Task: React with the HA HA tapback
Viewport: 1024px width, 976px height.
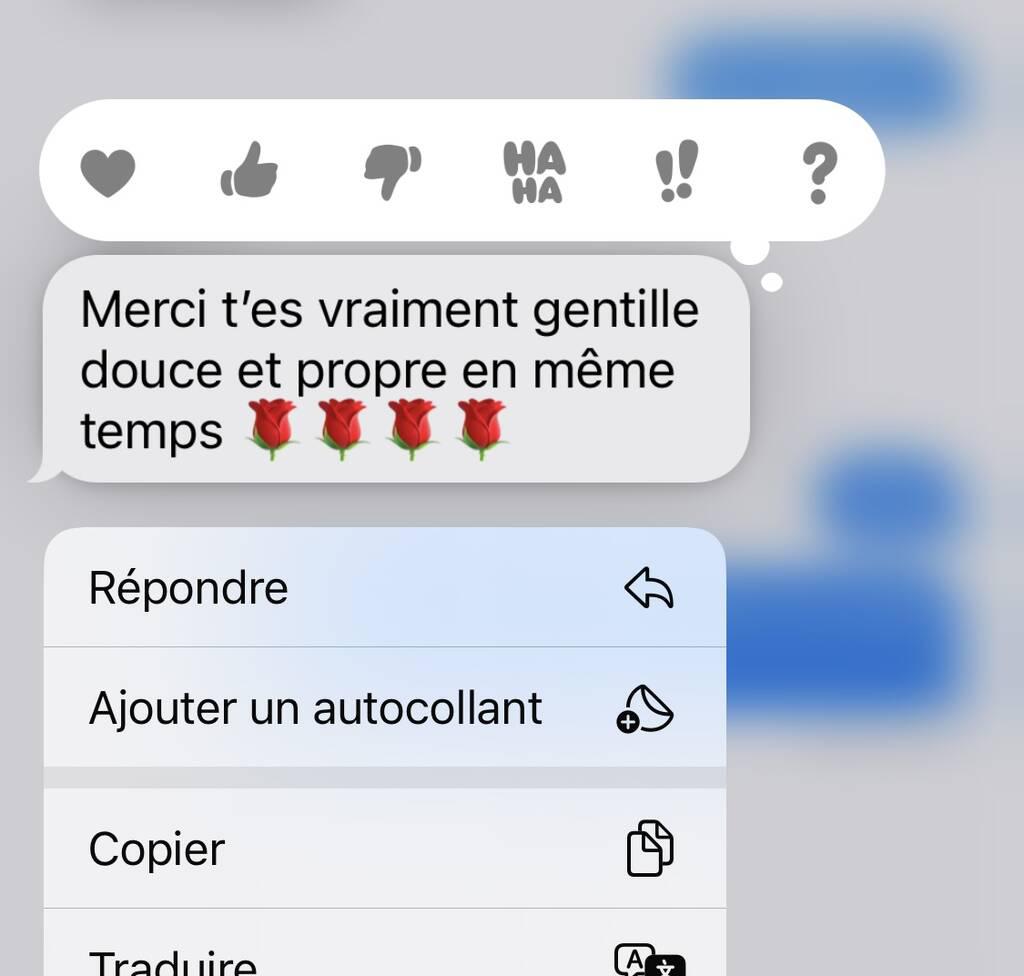Action: click(535, 171)
